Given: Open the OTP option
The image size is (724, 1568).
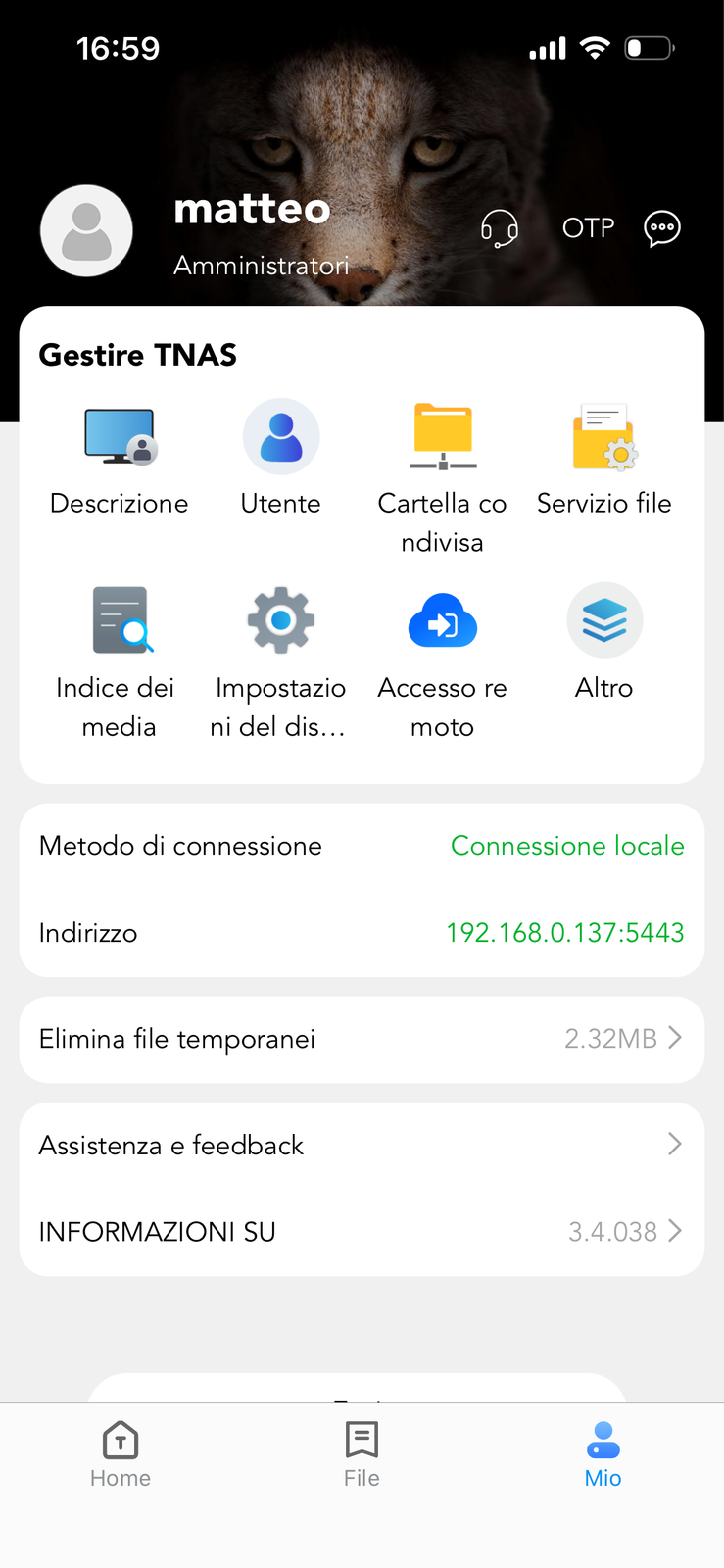Looking at the screenshot, I should 588,228.
